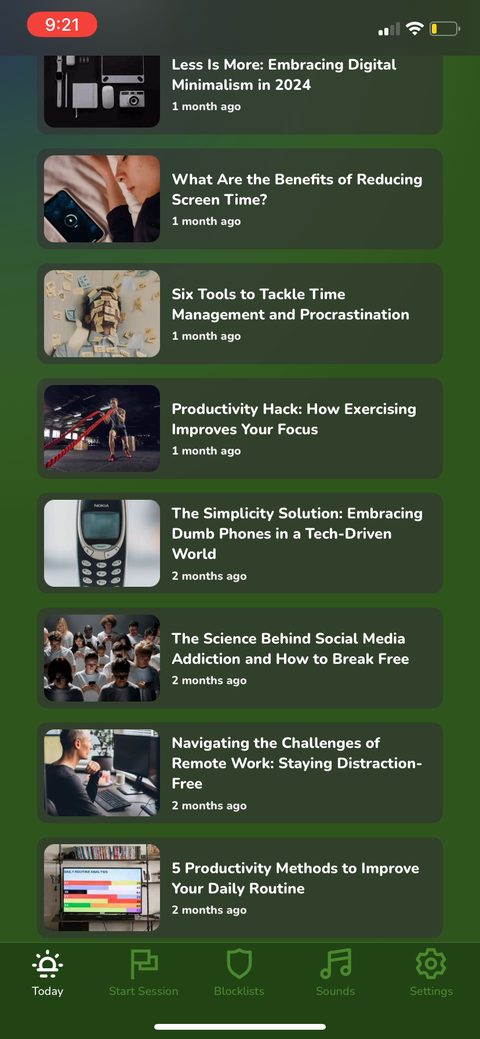Open the Exercising Improves Your Focus article

pos(240,428)
